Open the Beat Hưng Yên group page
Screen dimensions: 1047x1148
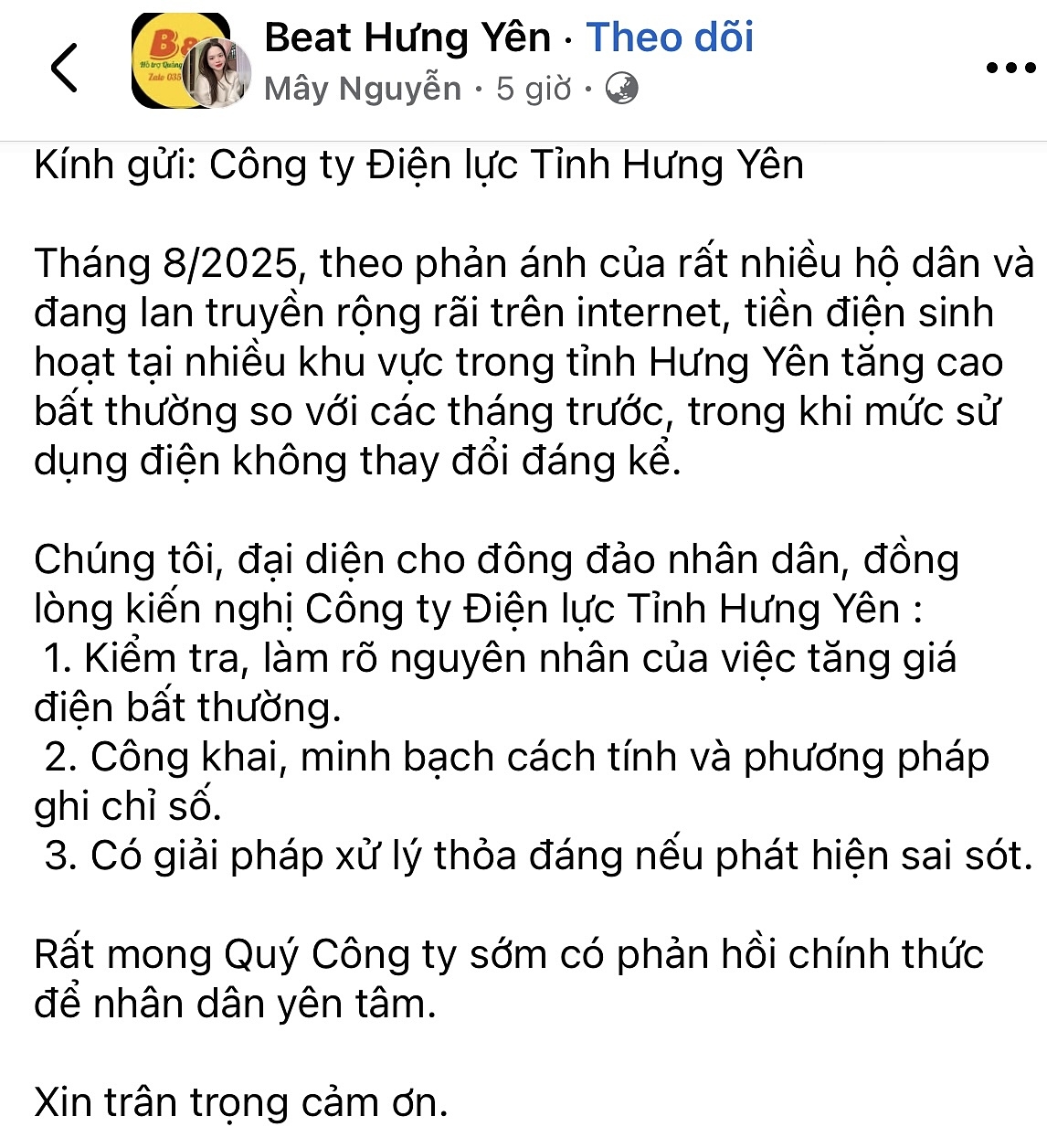click(x=407, y=37)
